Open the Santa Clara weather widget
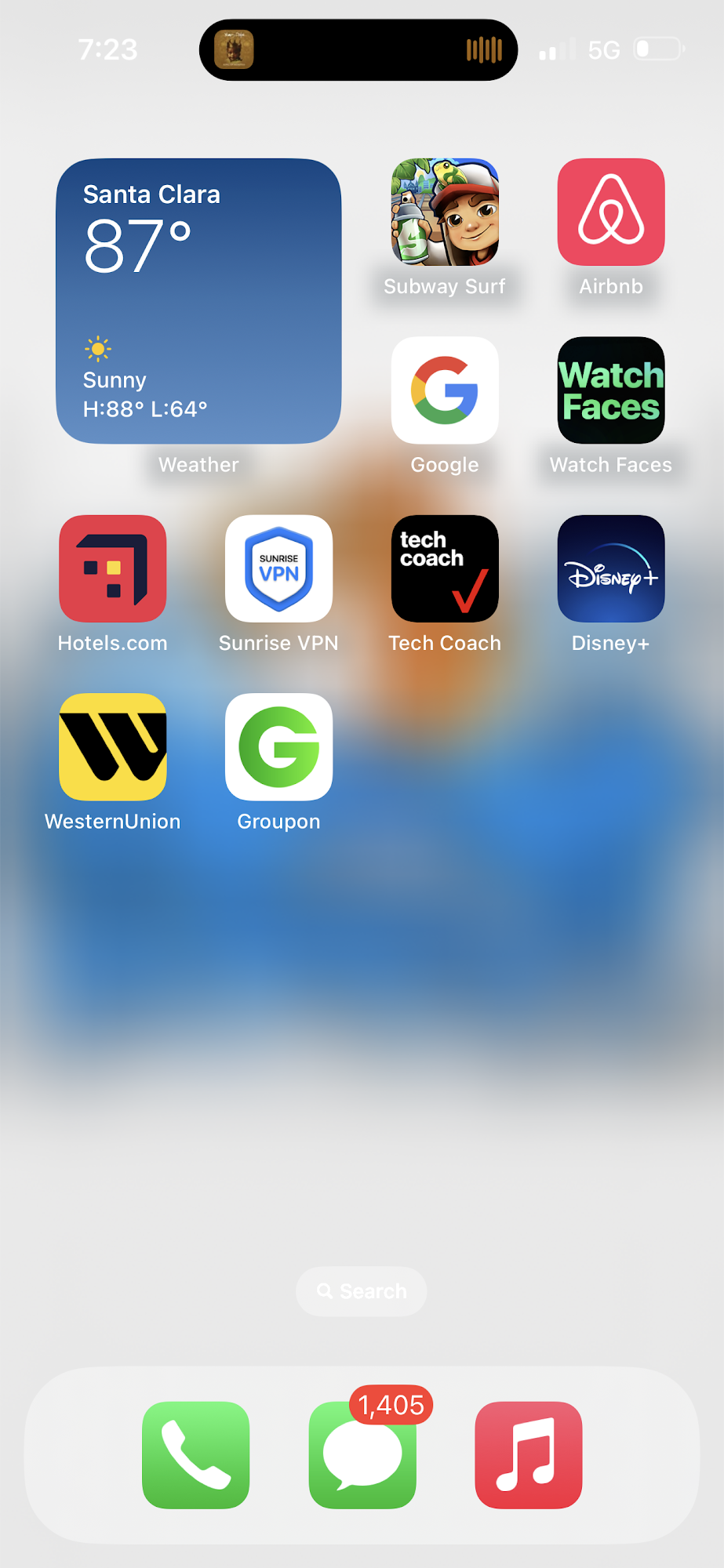The image size is (724, 1568). (198, 301)
